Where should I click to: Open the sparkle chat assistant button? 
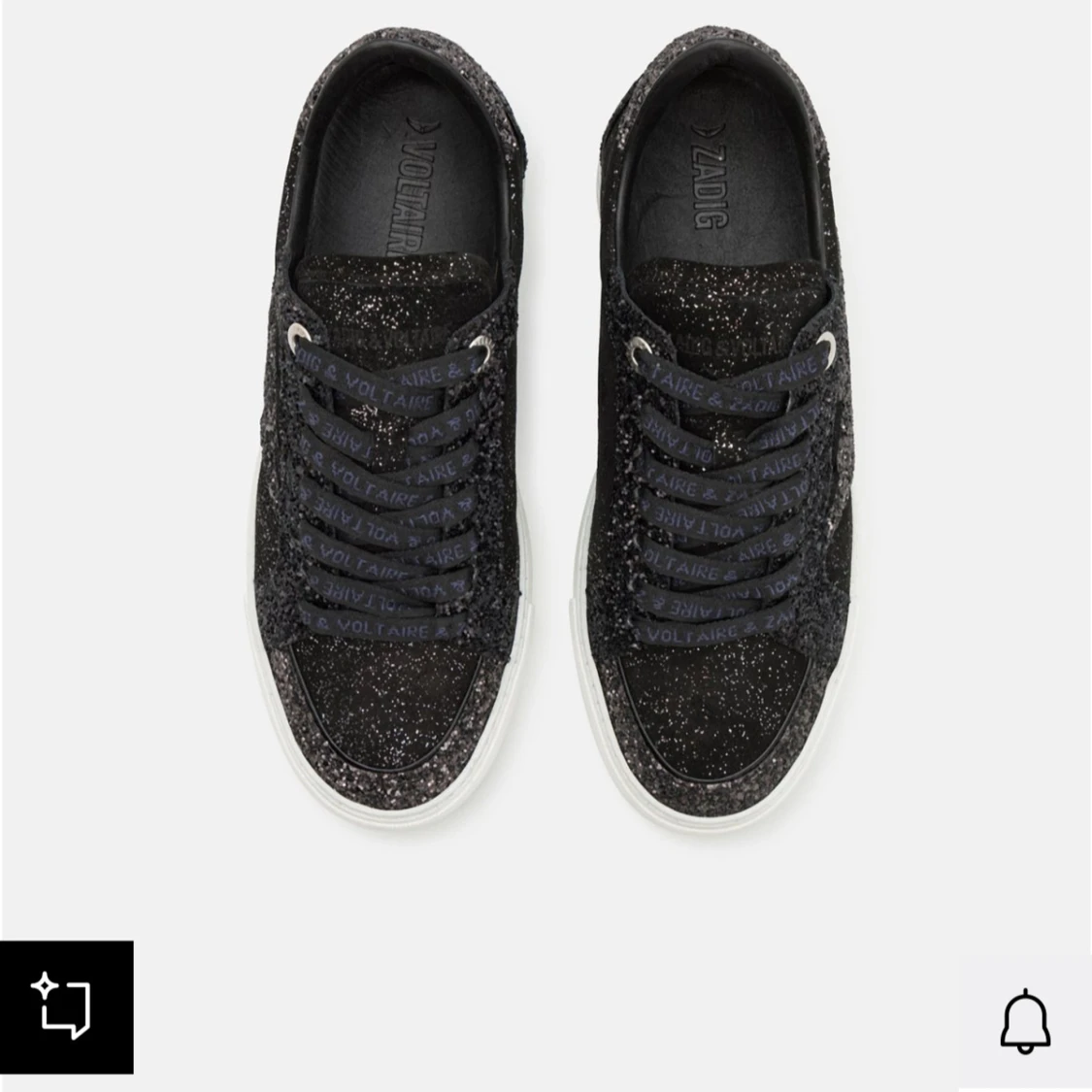click(65, 1008)
